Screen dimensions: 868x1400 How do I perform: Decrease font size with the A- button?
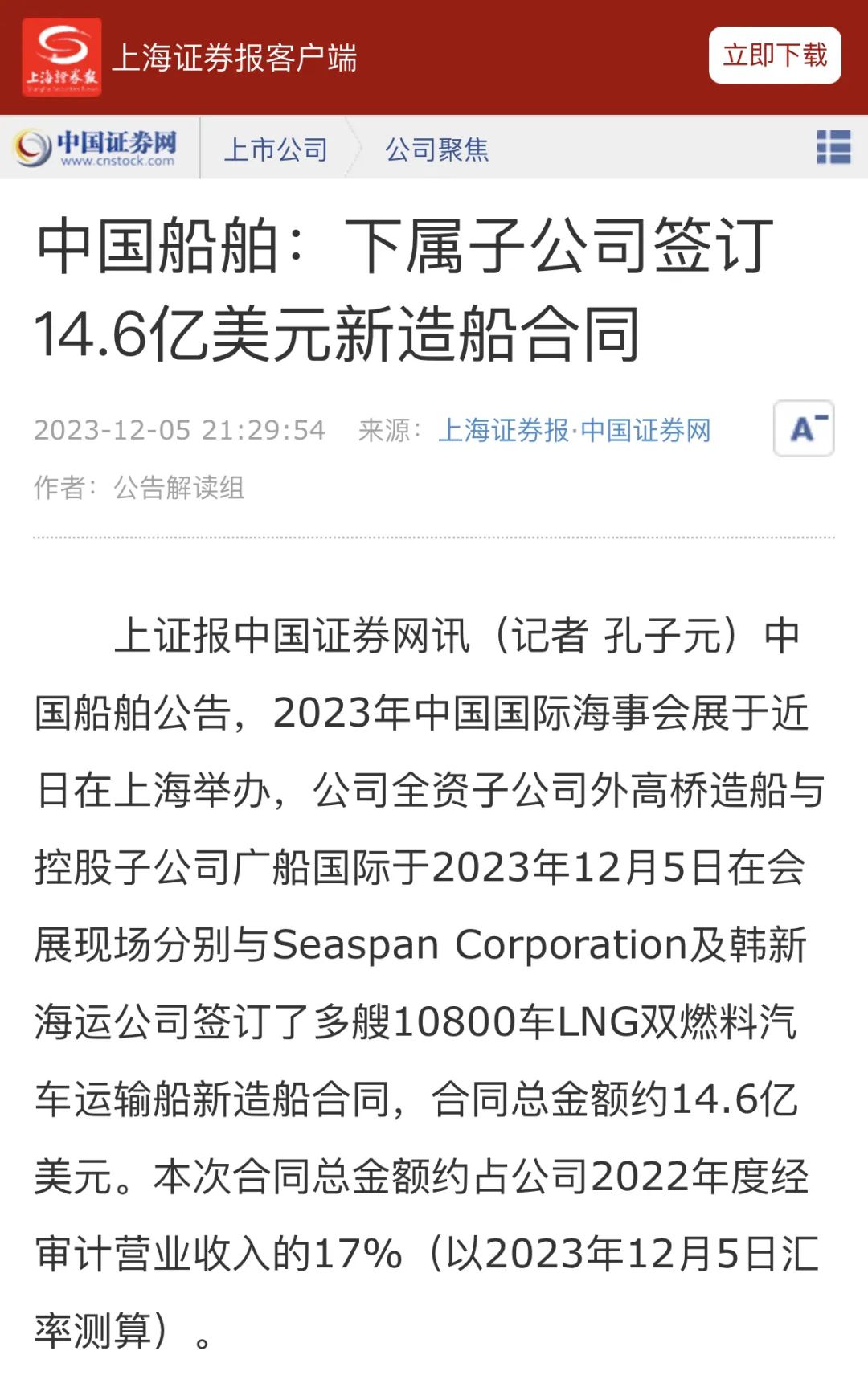click(803, 428)
